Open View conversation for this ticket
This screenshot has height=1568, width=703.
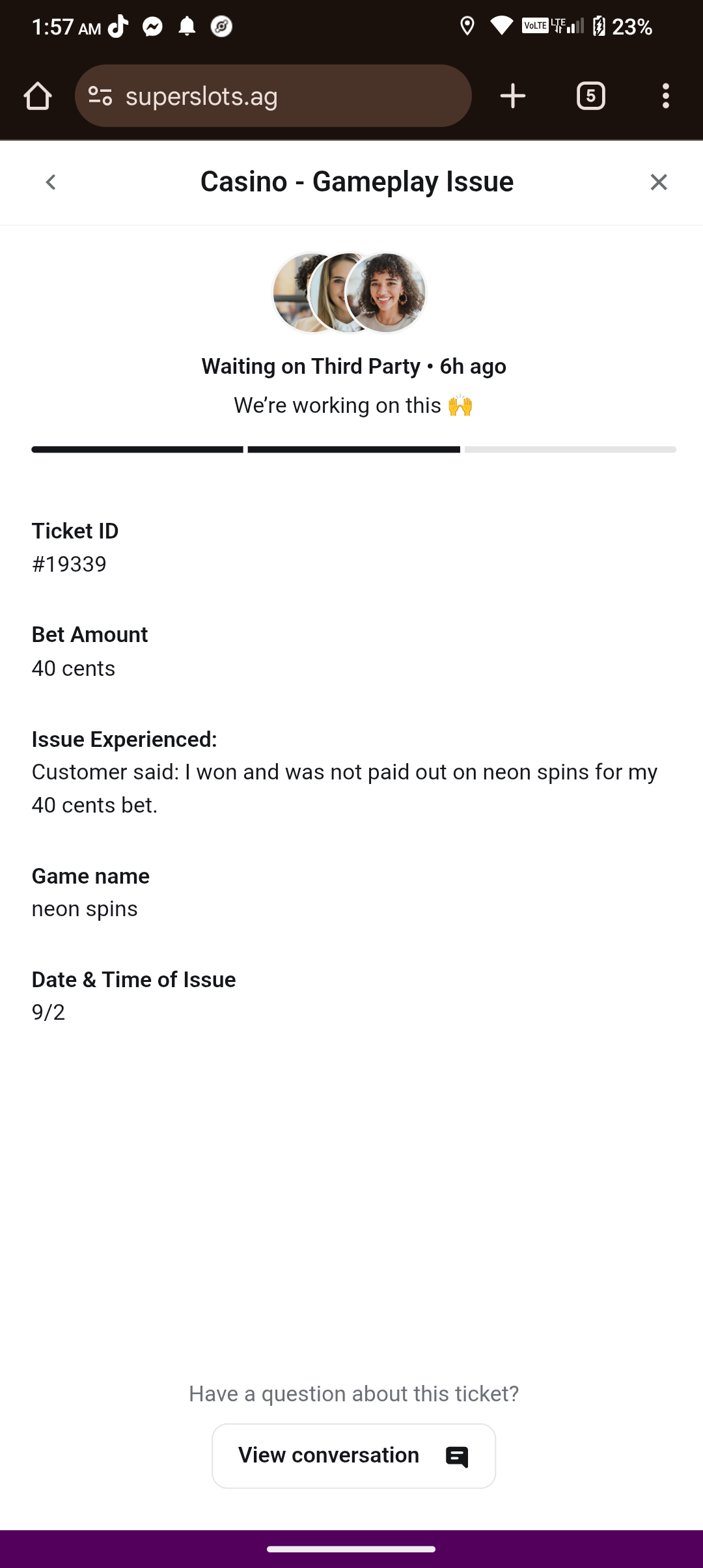[x=353, y=1456]
